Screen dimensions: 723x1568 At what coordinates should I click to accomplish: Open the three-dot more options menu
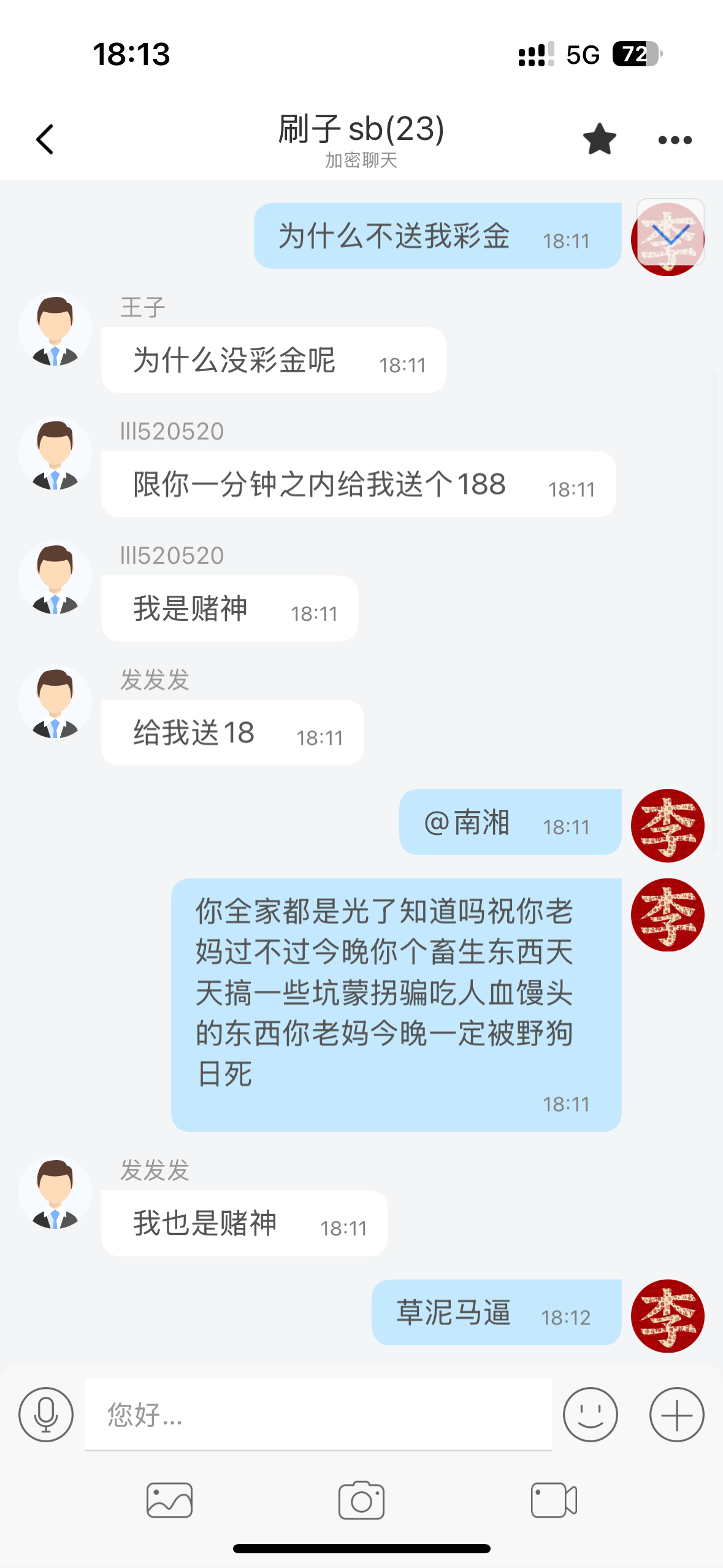tap(675, 140)
